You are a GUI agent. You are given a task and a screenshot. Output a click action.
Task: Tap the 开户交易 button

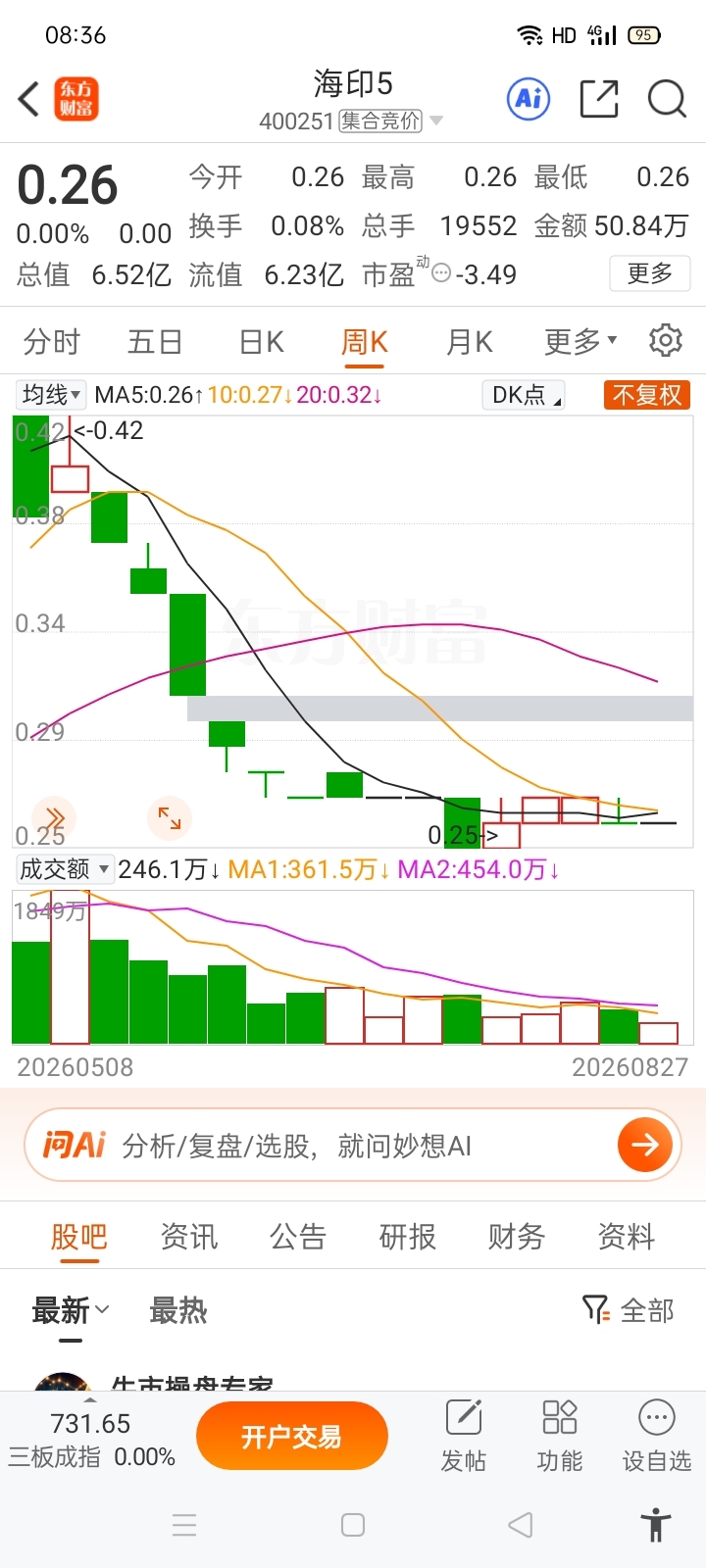point(292,1437)
